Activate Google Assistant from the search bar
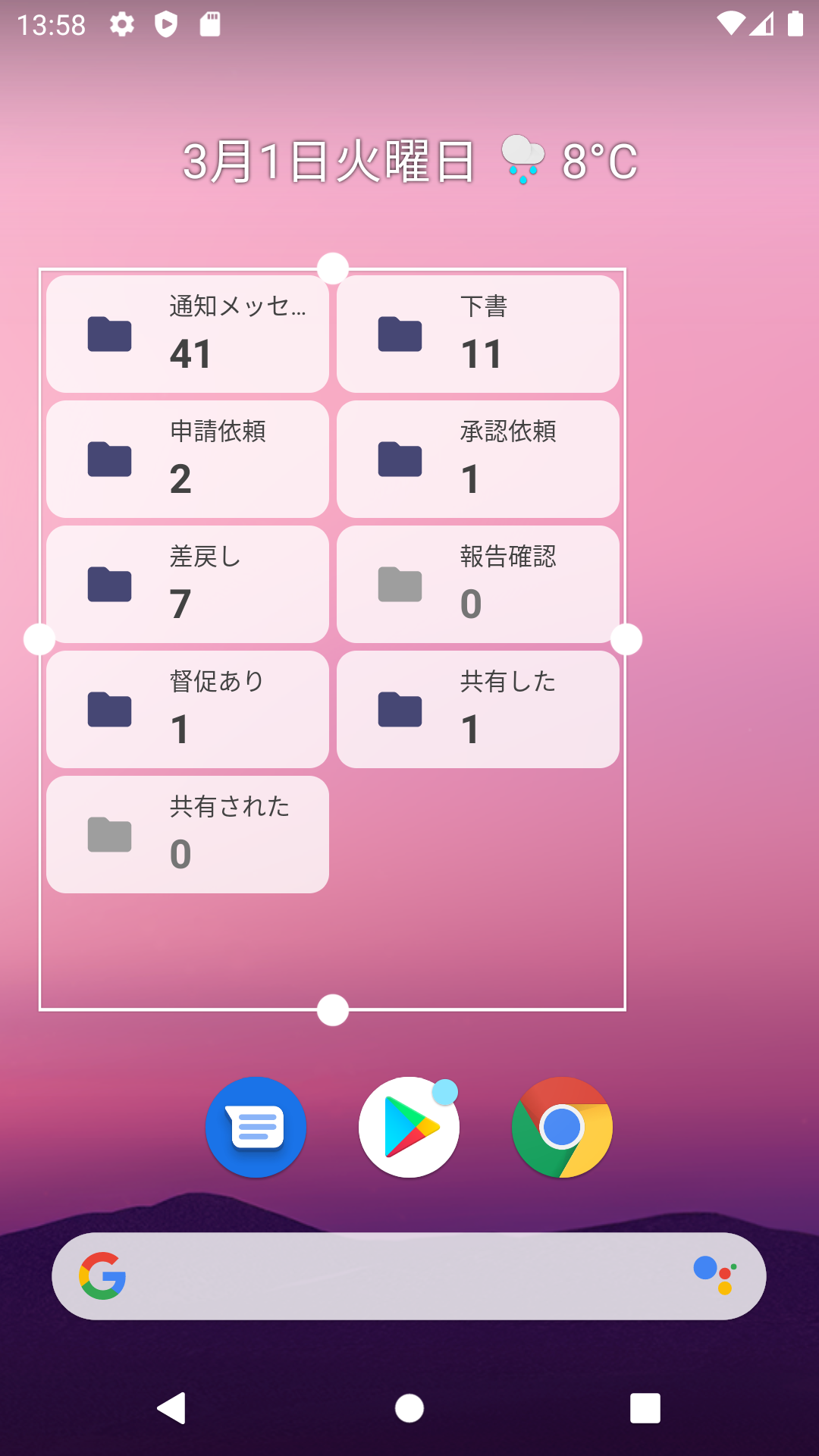Image resolution: width=819 pixels, height=1456 pixels. pyautogui.click(x=715, y=1276)
